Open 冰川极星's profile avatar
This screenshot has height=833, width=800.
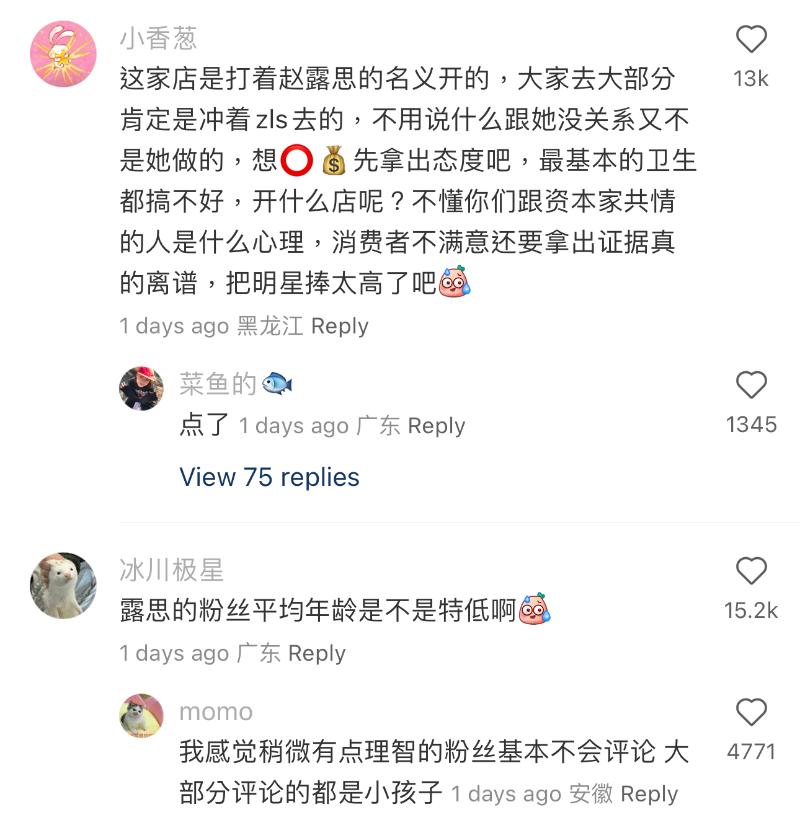click(x=64, y=585)
